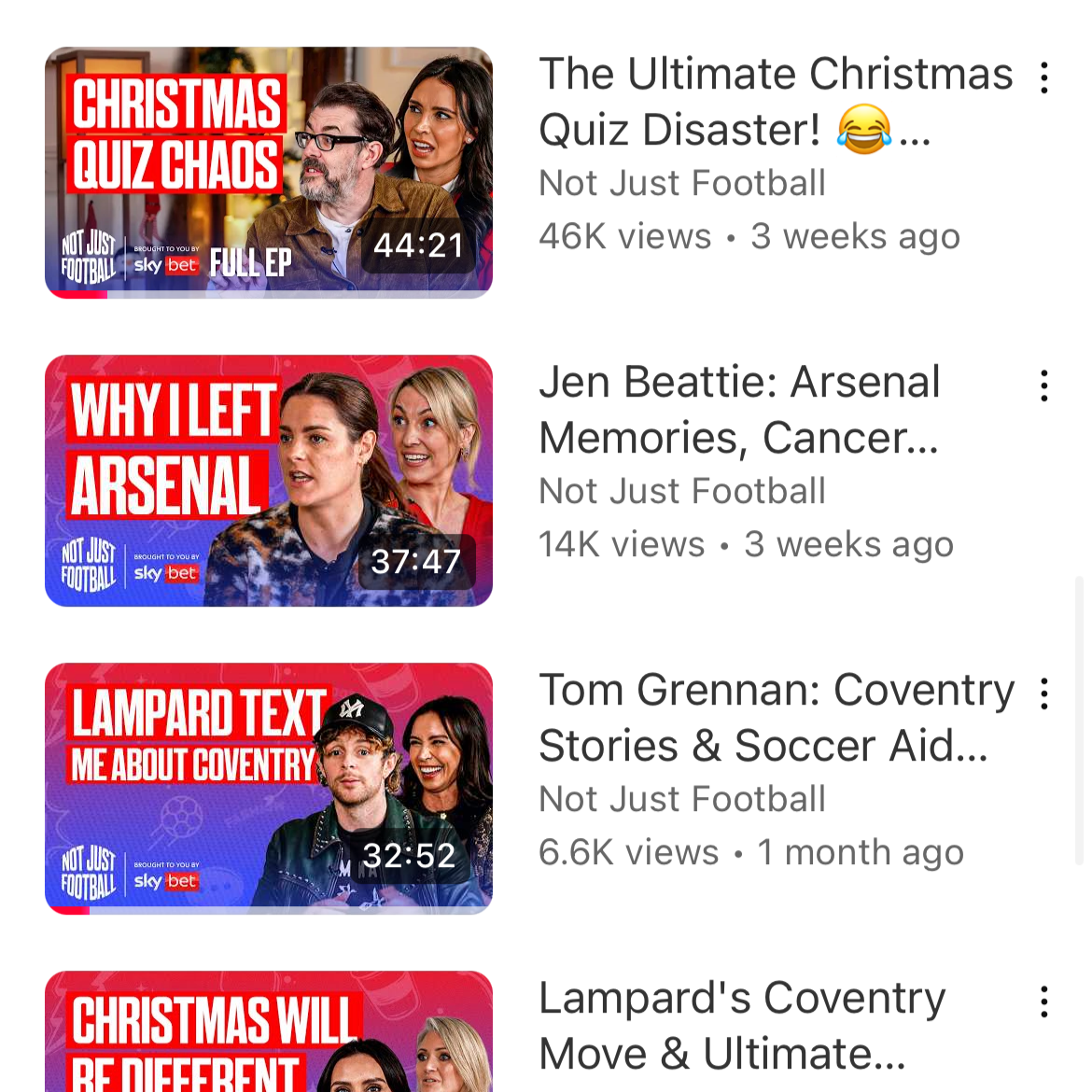Select the Tom Grennan: Coventry Stories title
Screen dimensions: 1092x1092
click(x=776, y=718)
